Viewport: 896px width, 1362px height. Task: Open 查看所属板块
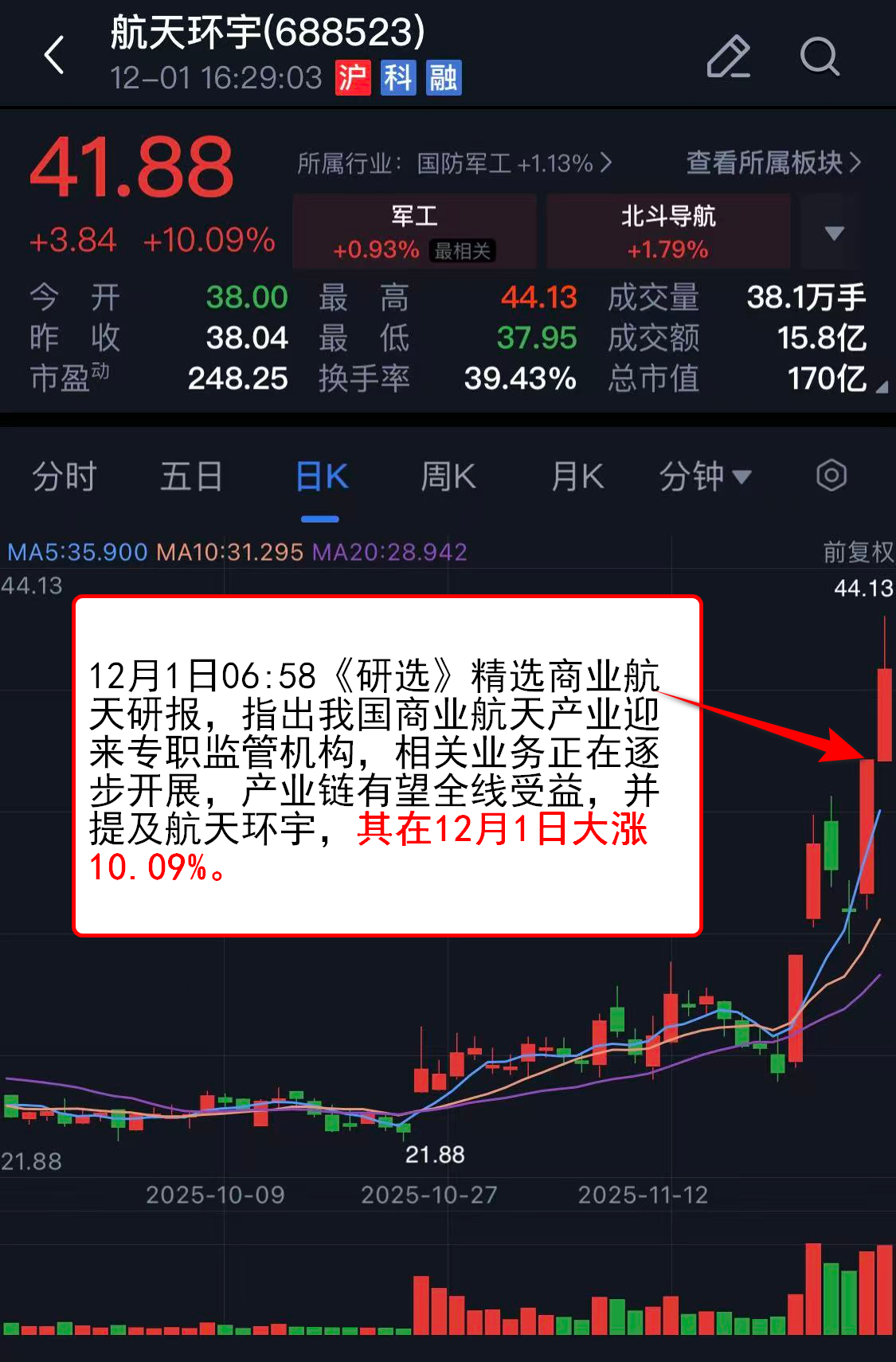773,162
